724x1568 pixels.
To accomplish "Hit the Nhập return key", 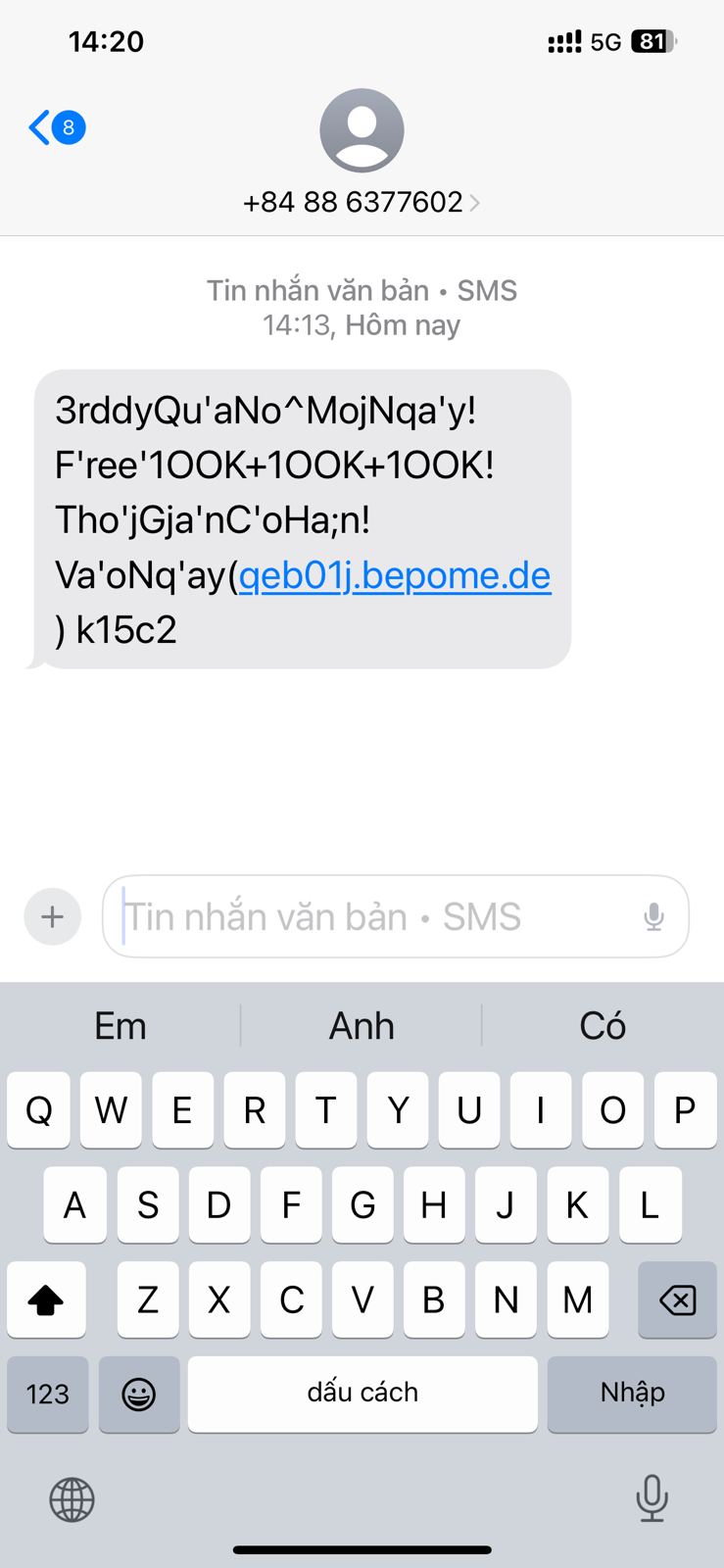I will point(632,1394).
